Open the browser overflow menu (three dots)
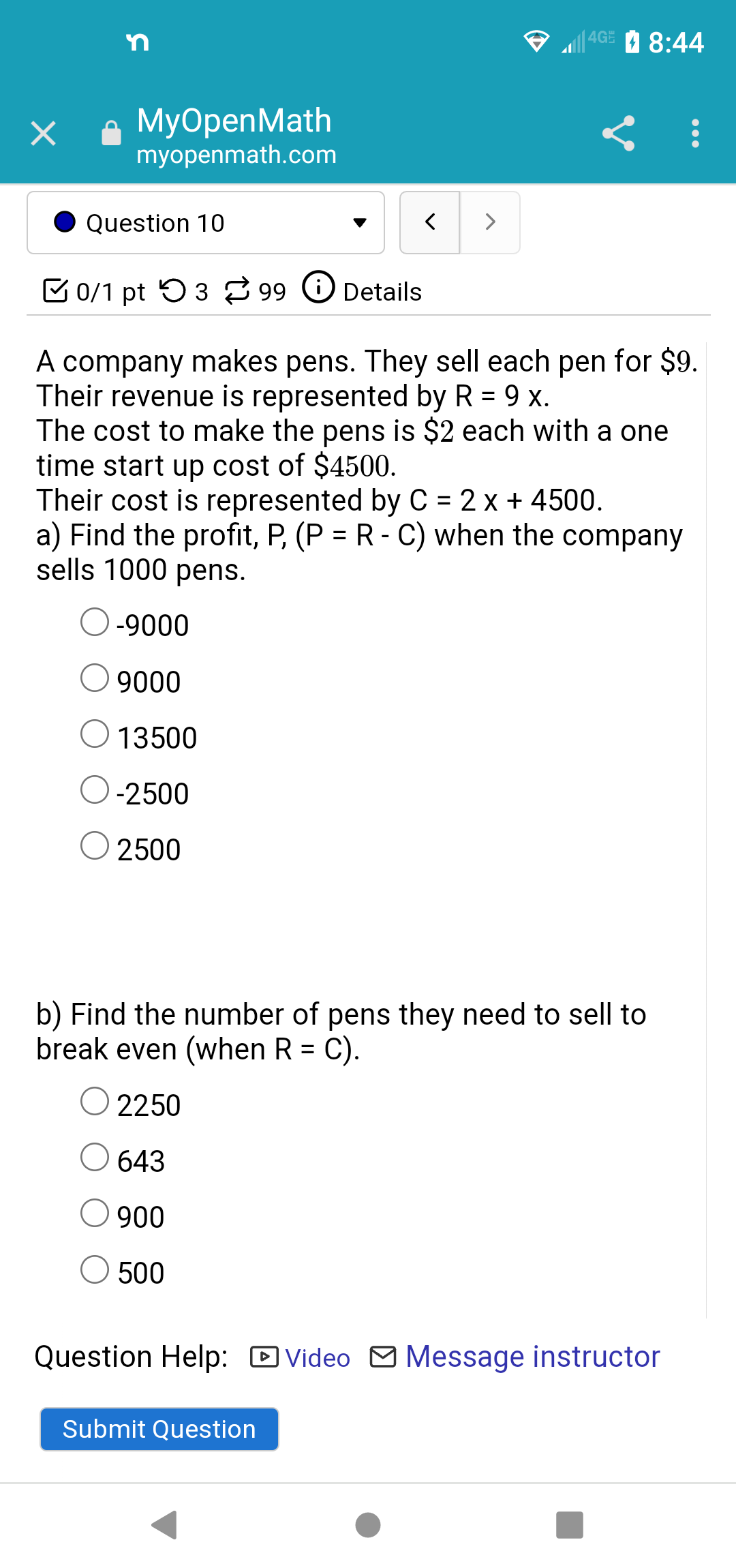 pos(694,134)
